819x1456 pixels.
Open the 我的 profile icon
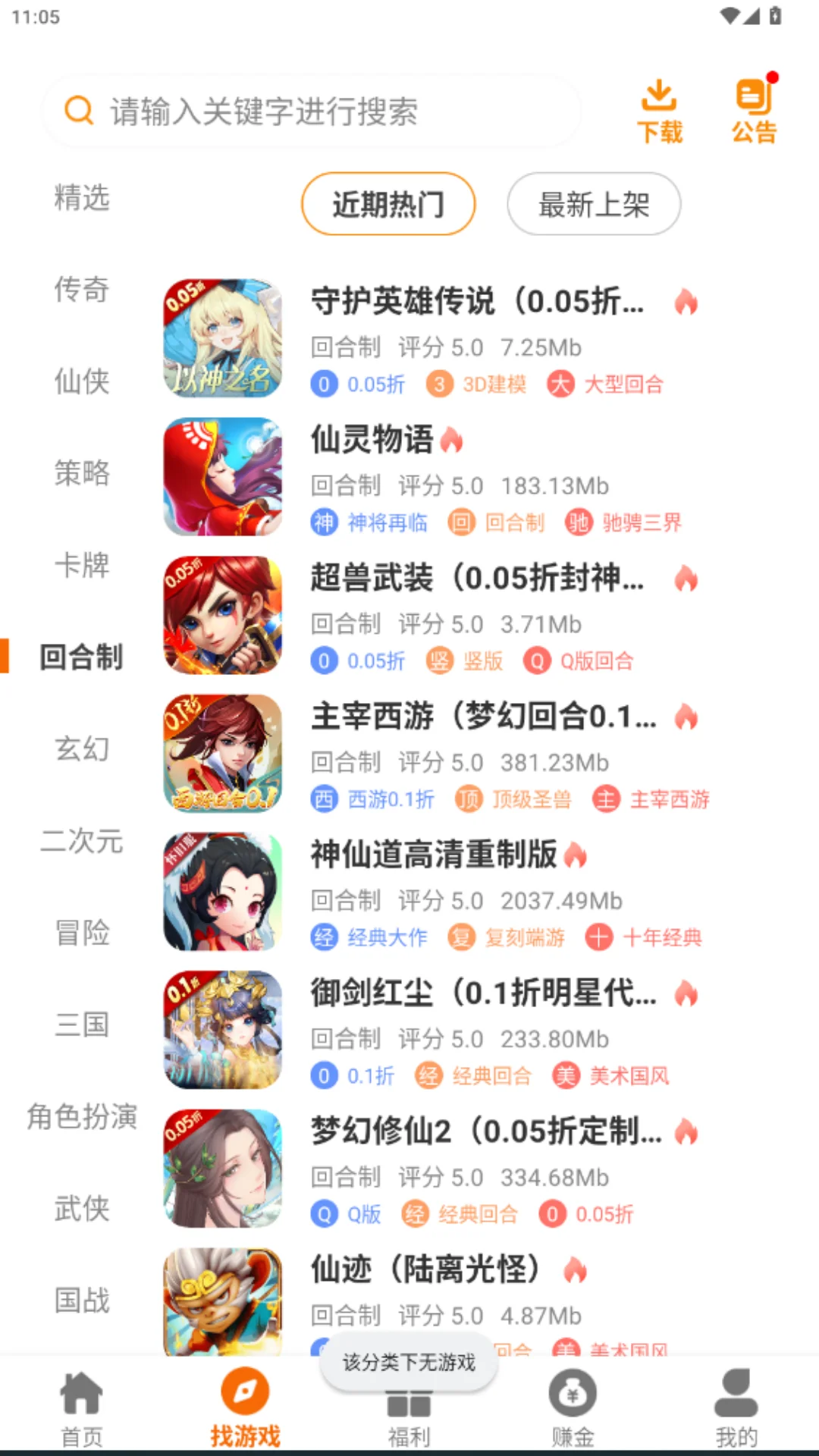(736, 1407)
